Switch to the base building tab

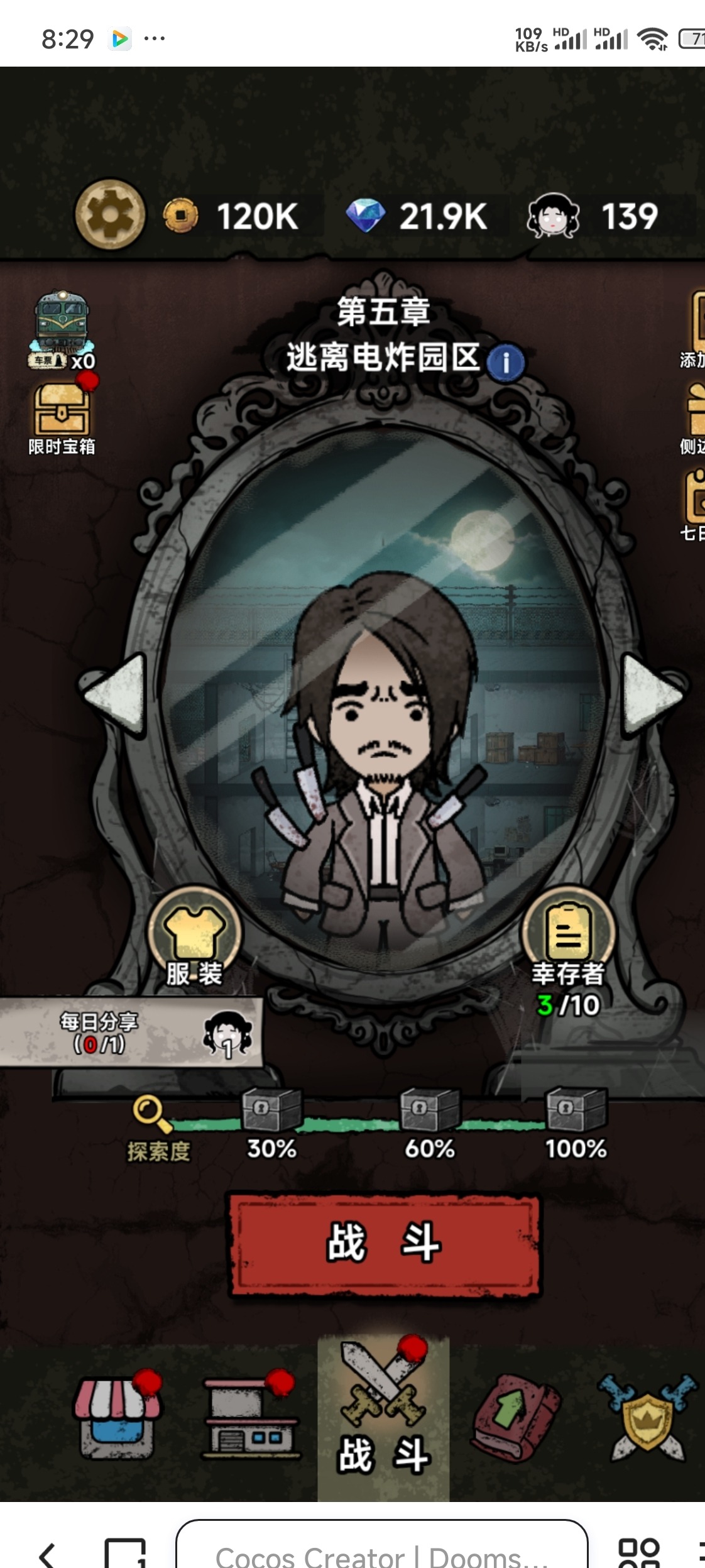click(x=251, y=1418)
